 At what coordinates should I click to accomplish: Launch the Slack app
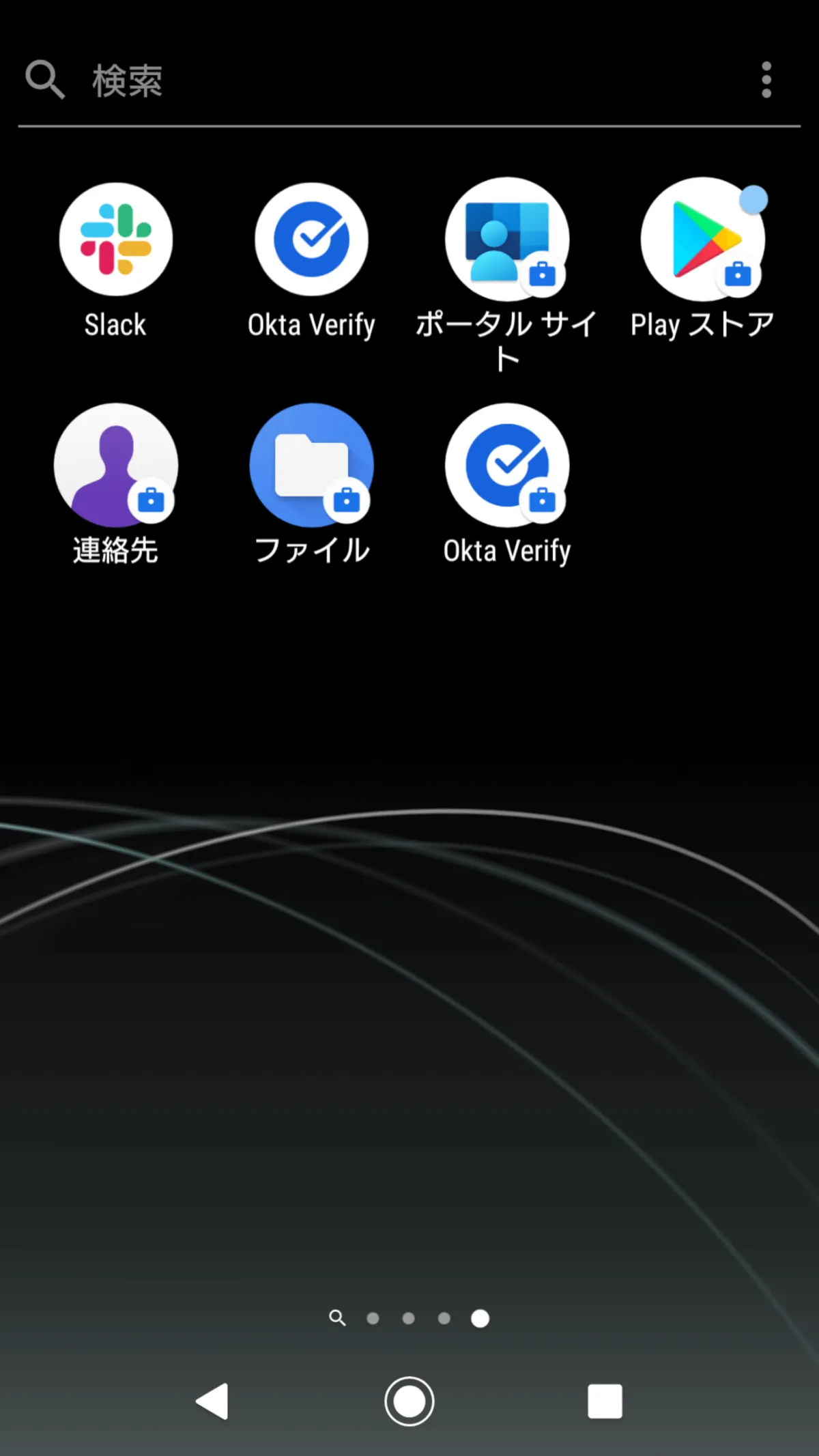[115, 240]
